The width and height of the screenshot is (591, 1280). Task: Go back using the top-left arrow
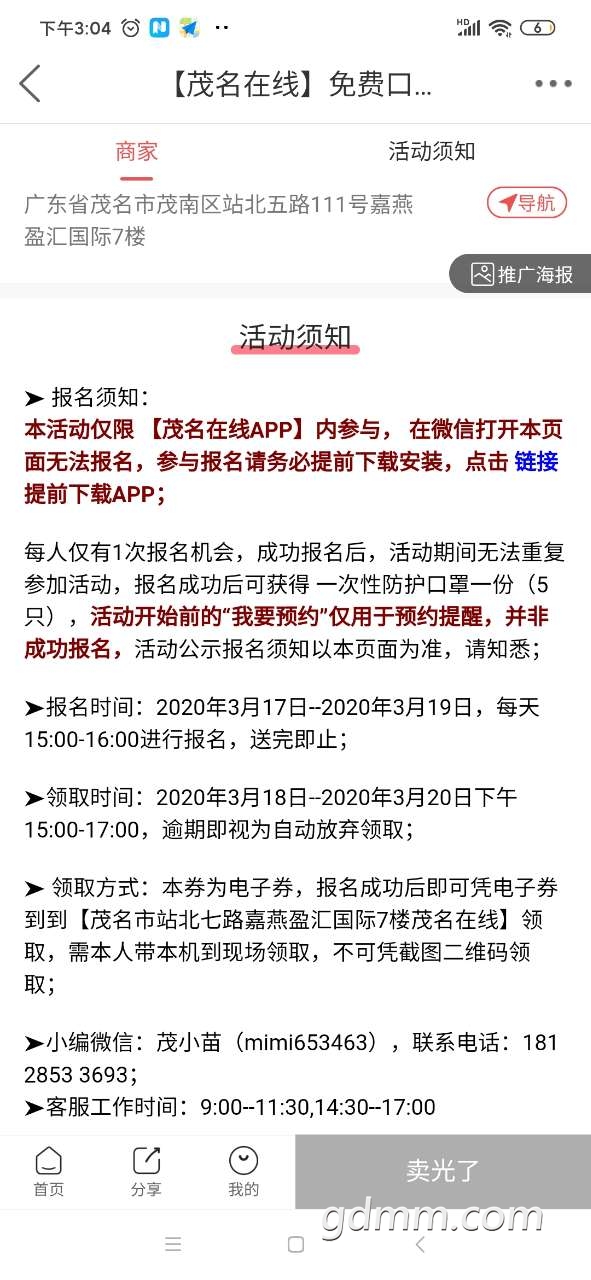click(30, 84)
